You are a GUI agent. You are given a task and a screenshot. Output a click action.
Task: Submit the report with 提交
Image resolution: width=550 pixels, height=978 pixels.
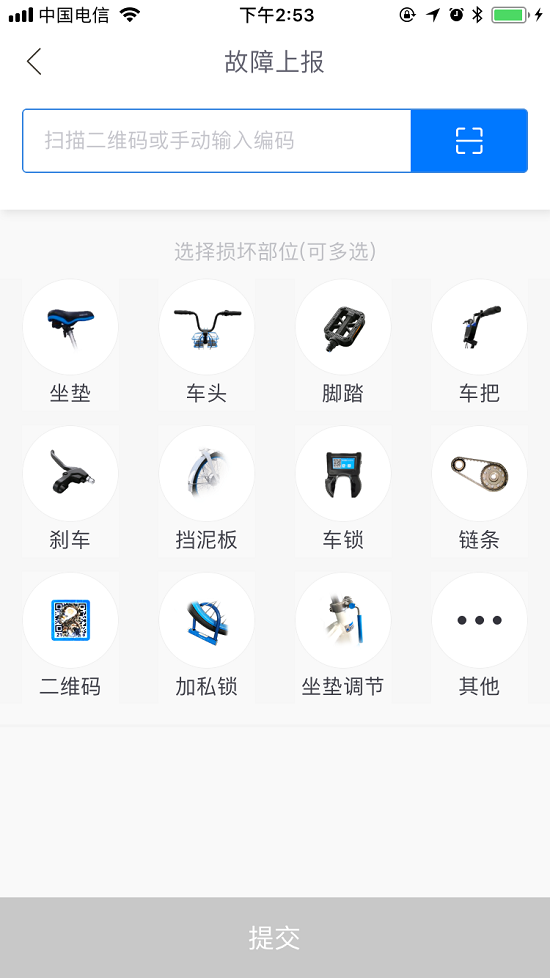pyautogui.click(x=275, y=937)
